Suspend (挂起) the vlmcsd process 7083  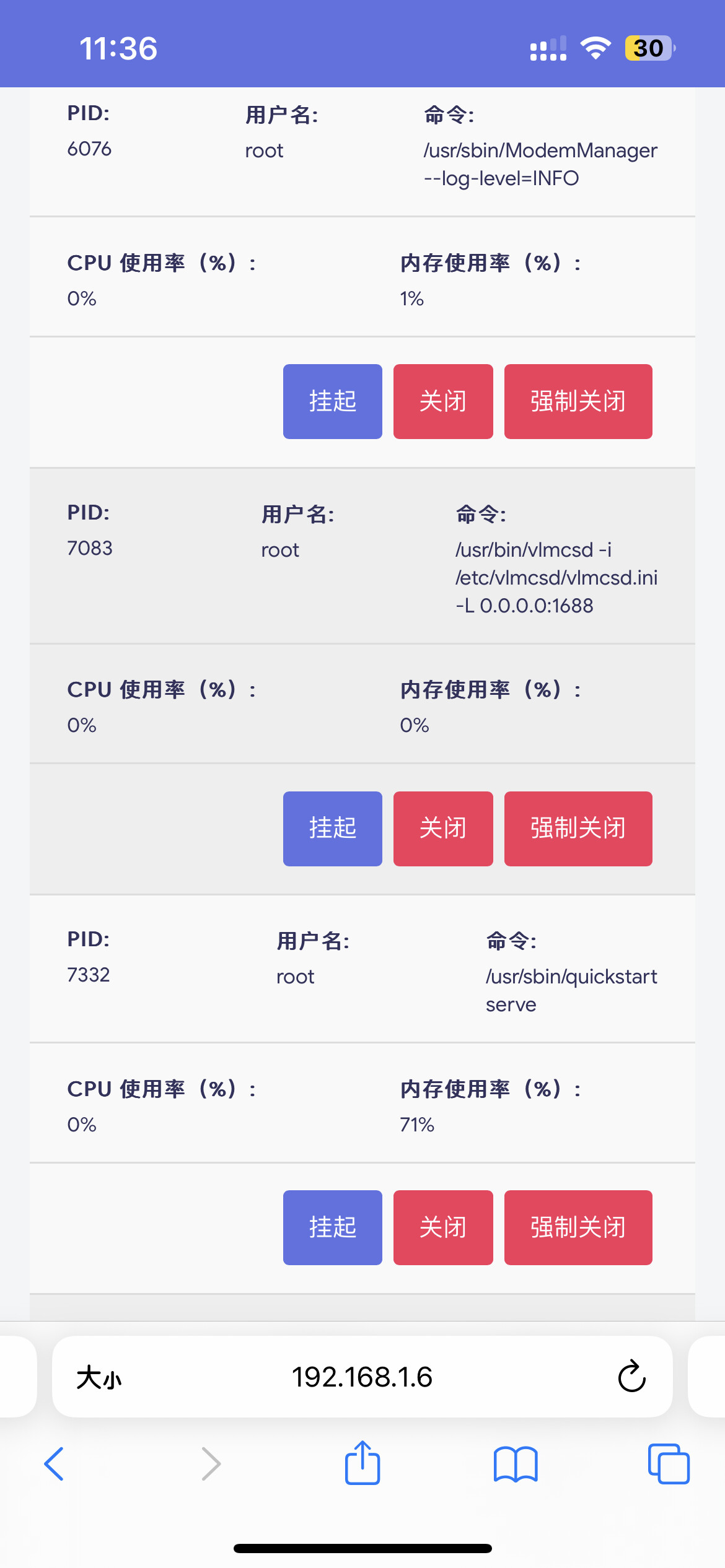pyautogui.click(x=332, y=828)
